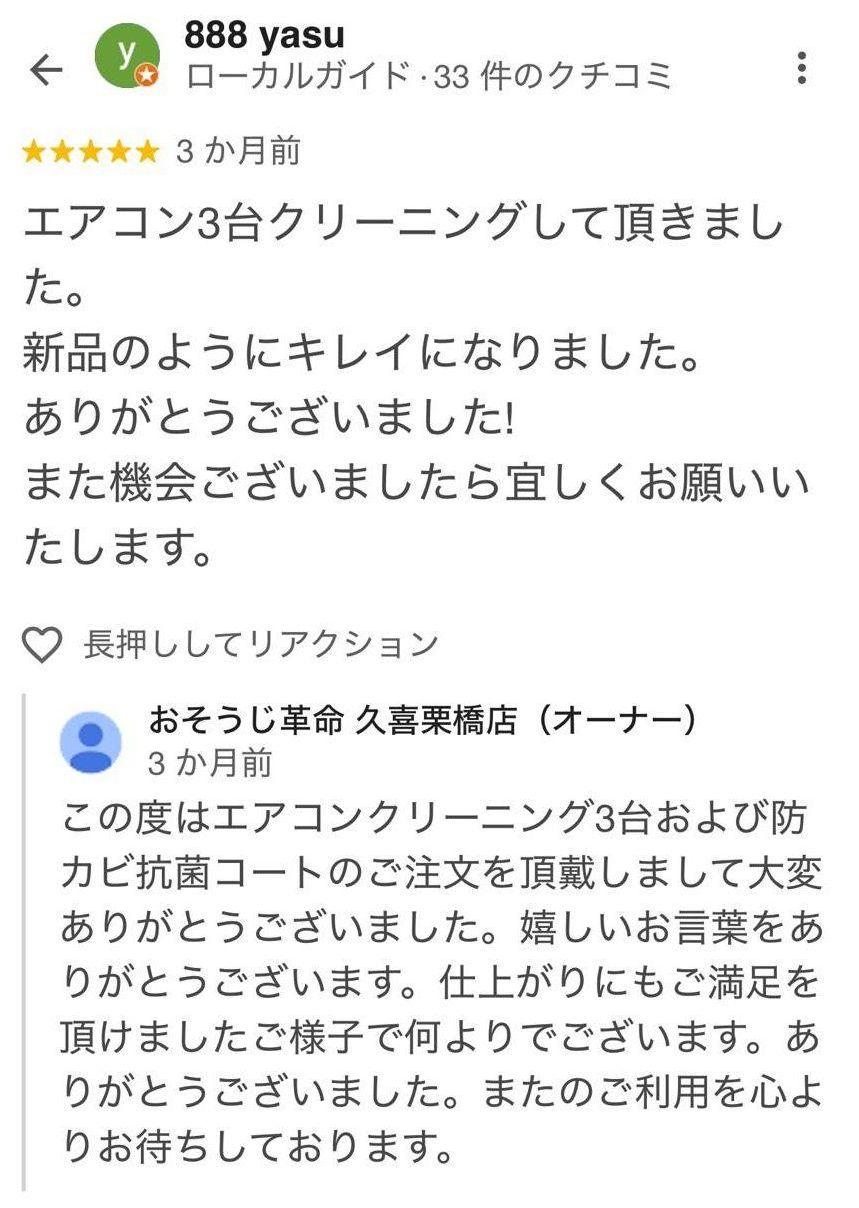The width and height of the screenshot is (859, 1208).
Task: Tap the heart reaction icon
Action: pos(43,644)
